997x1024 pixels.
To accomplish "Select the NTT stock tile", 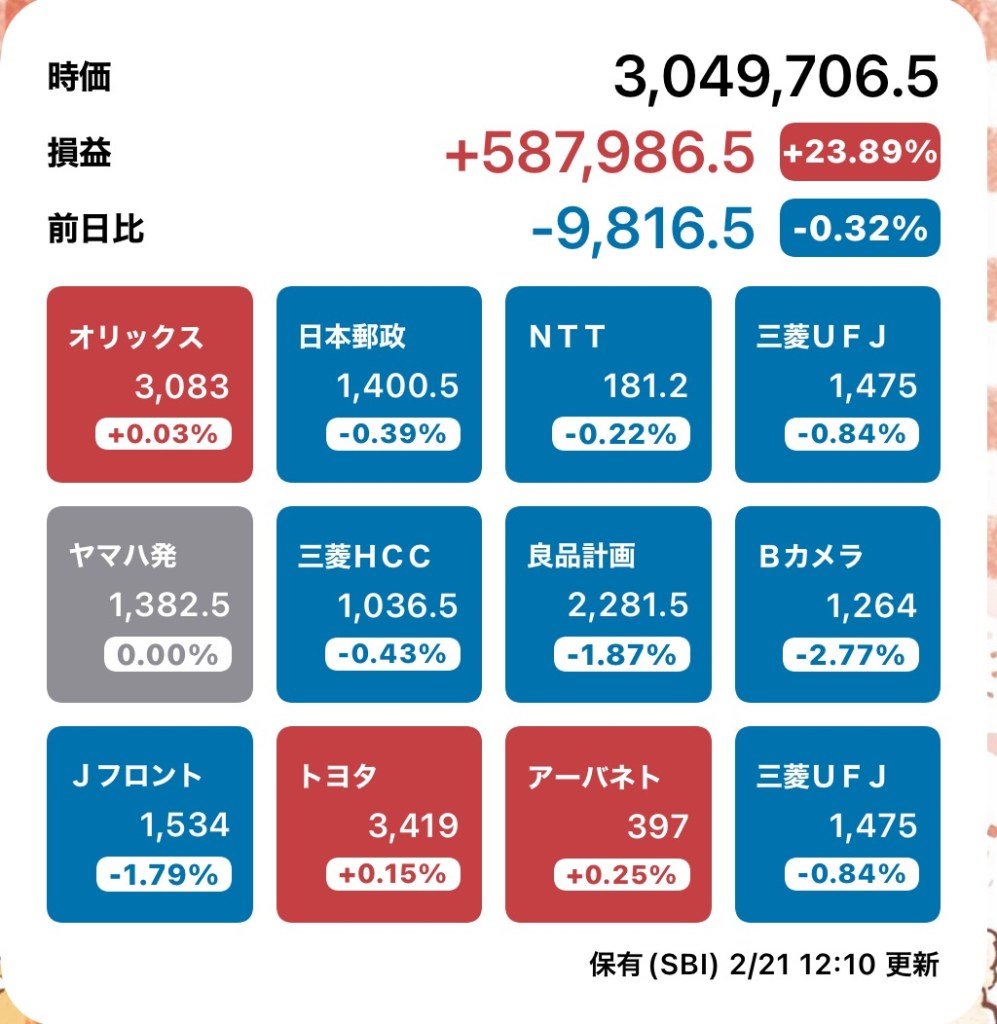I will point(608,384).
